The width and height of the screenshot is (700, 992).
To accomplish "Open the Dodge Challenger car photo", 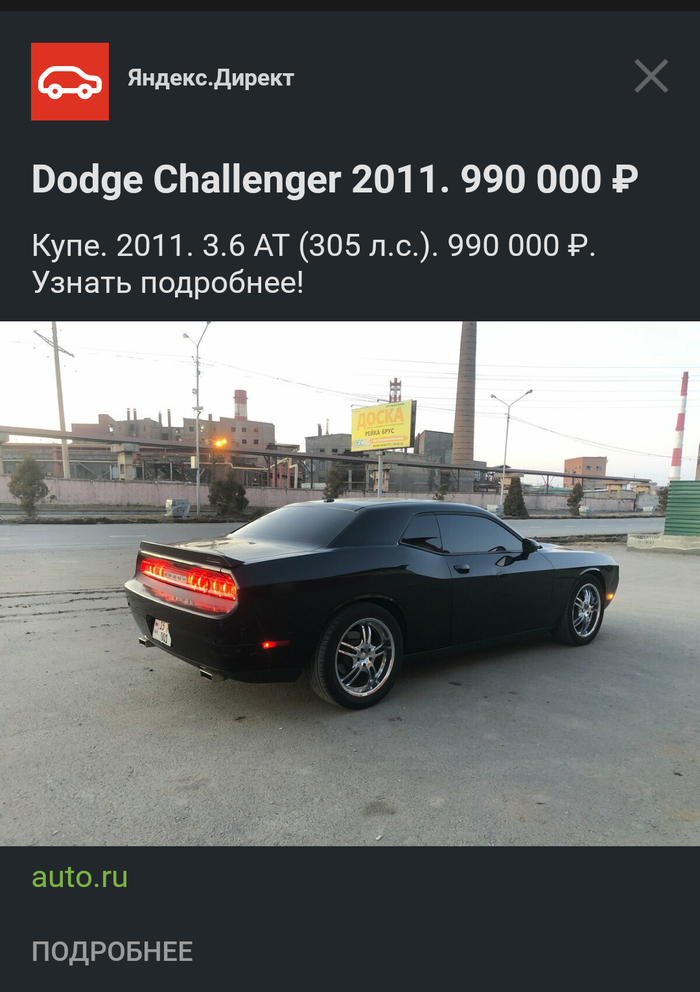I will (x=350, y=583).
